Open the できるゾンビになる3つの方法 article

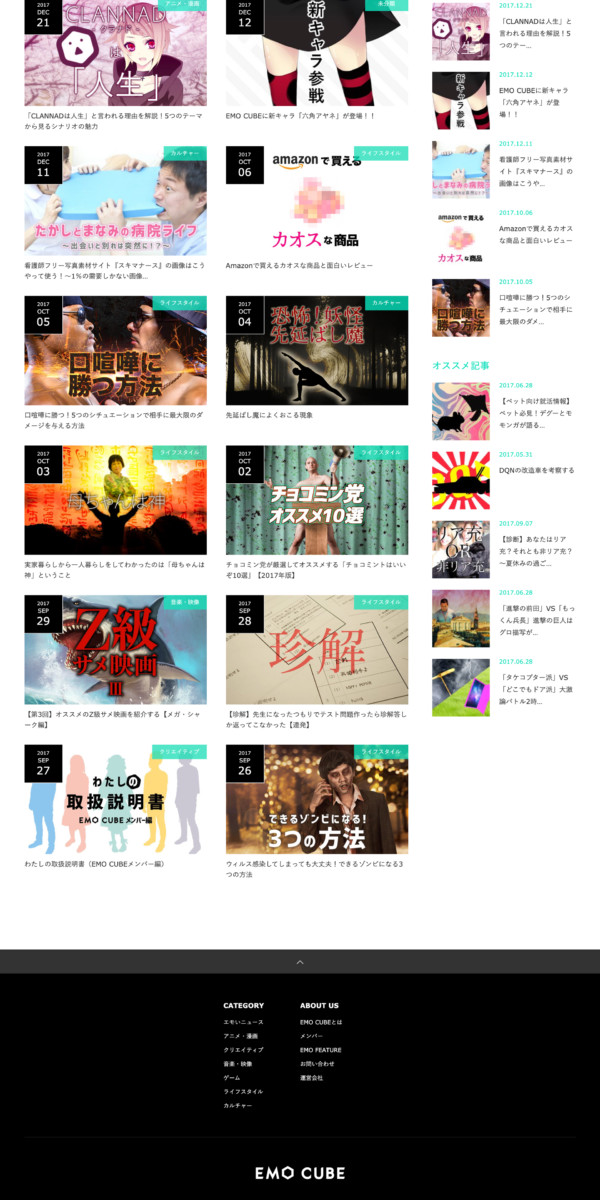[316, 799]
